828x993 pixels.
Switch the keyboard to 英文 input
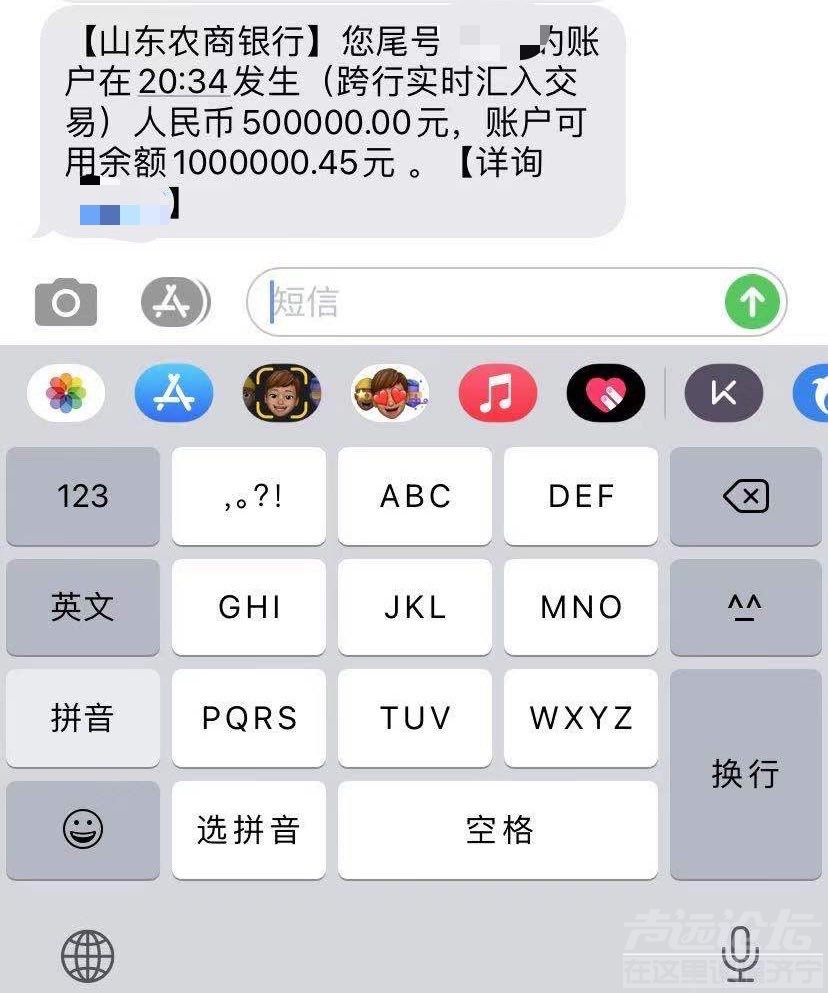pyautogui.click(x=83, y=607)
